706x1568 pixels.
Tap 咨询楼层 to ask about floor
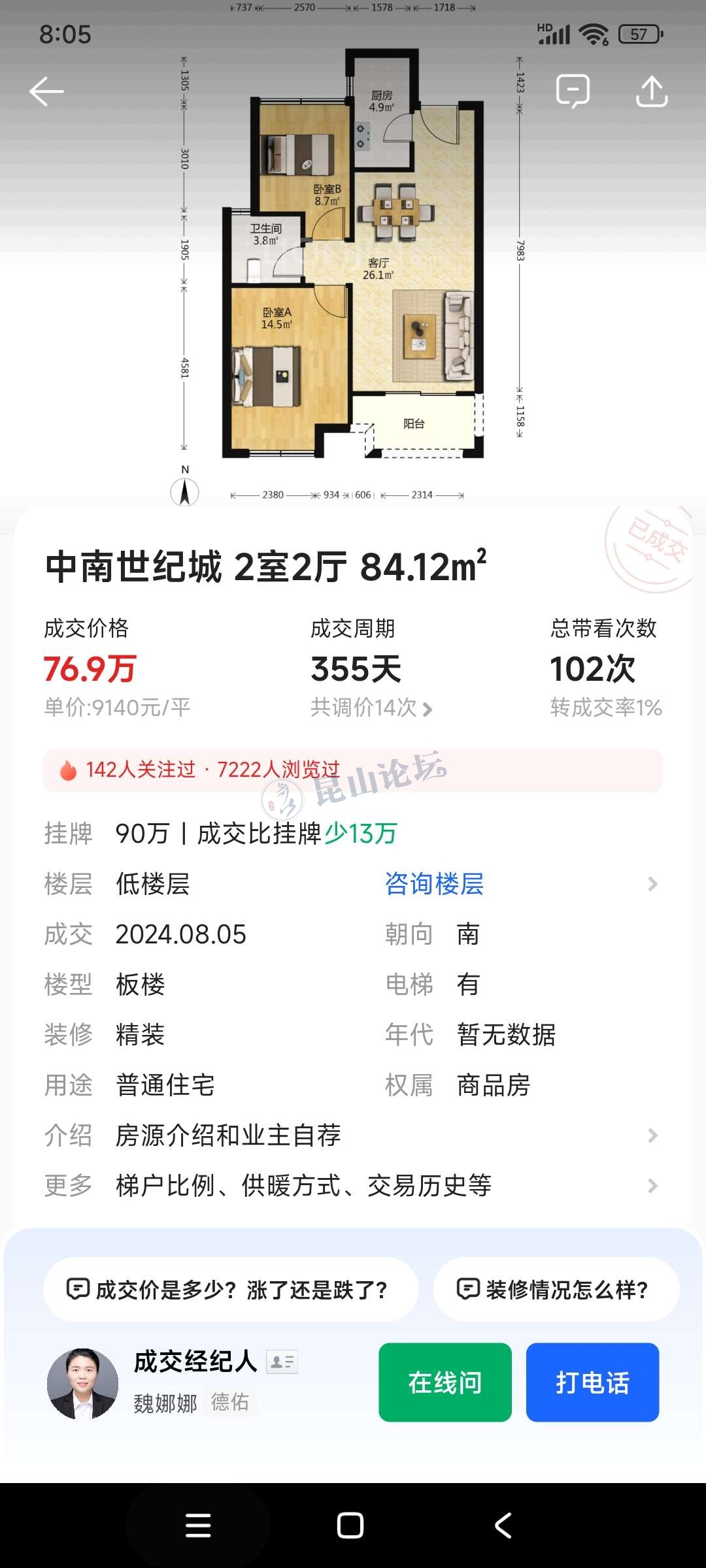click(434, 884)
